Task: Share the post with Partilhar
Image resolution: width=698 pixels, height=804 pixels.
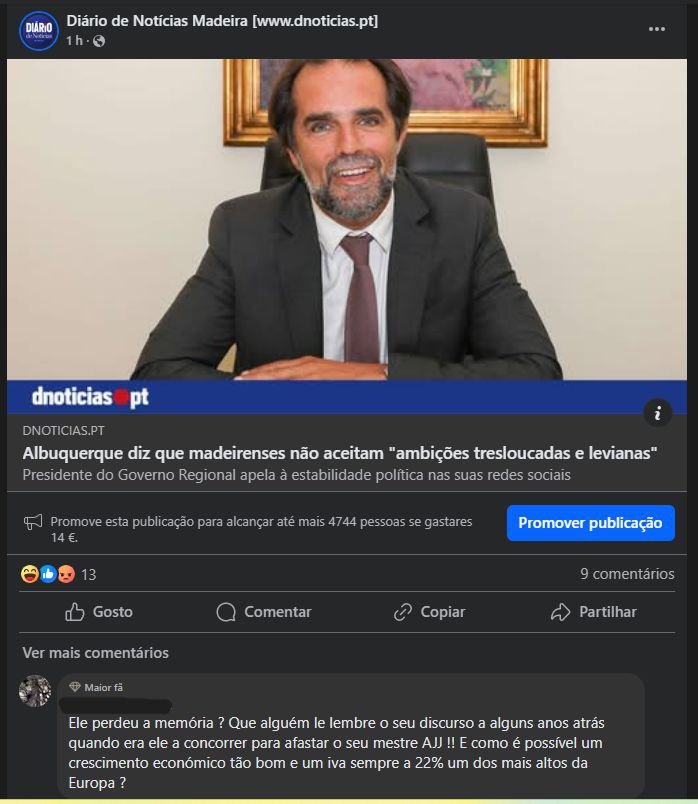Action: [x=594, y=612]
